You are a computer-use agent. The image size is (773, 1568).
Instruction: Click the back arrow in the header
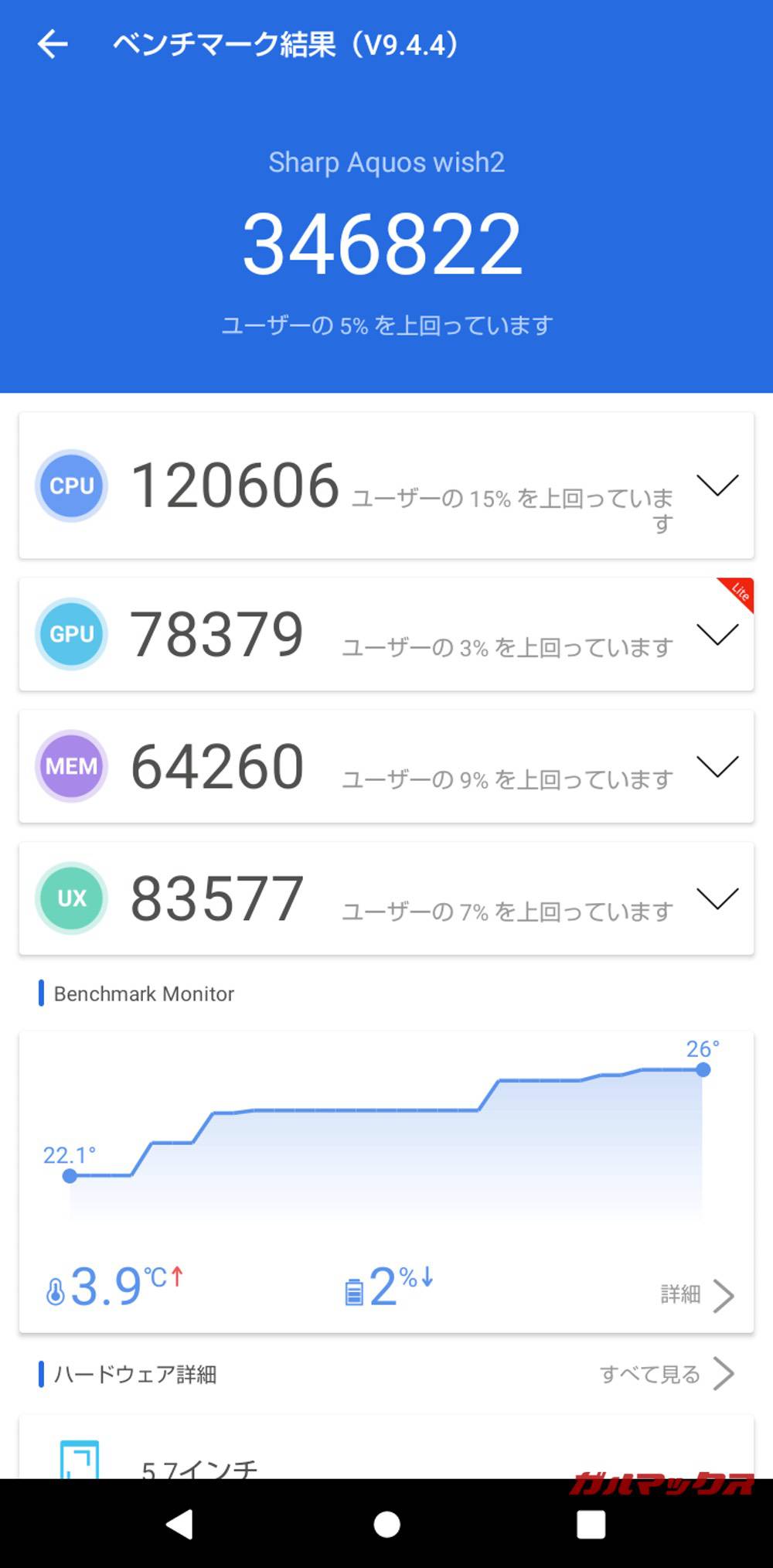click(x=51, y=44)
